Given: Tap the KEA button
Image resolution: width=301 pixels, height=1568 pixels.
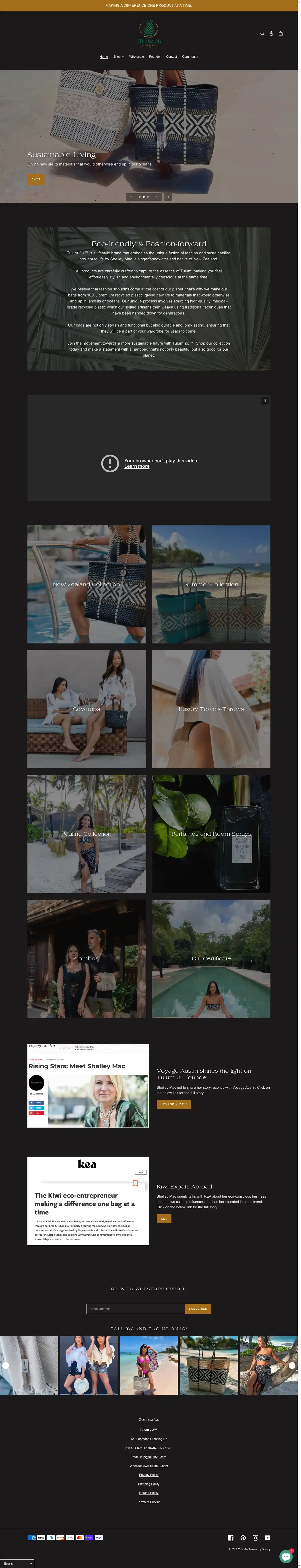Looking at the screenshot, I should pyautogui.click(x=164, y=1219).
